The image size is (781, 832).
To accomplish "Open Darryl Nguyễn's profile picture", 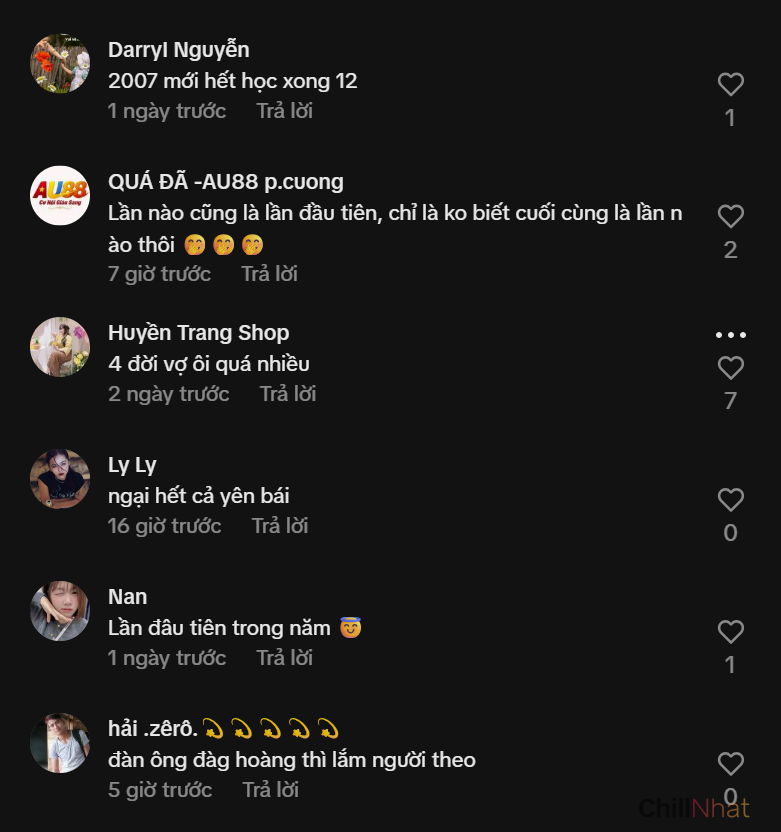I will (60, 64).
